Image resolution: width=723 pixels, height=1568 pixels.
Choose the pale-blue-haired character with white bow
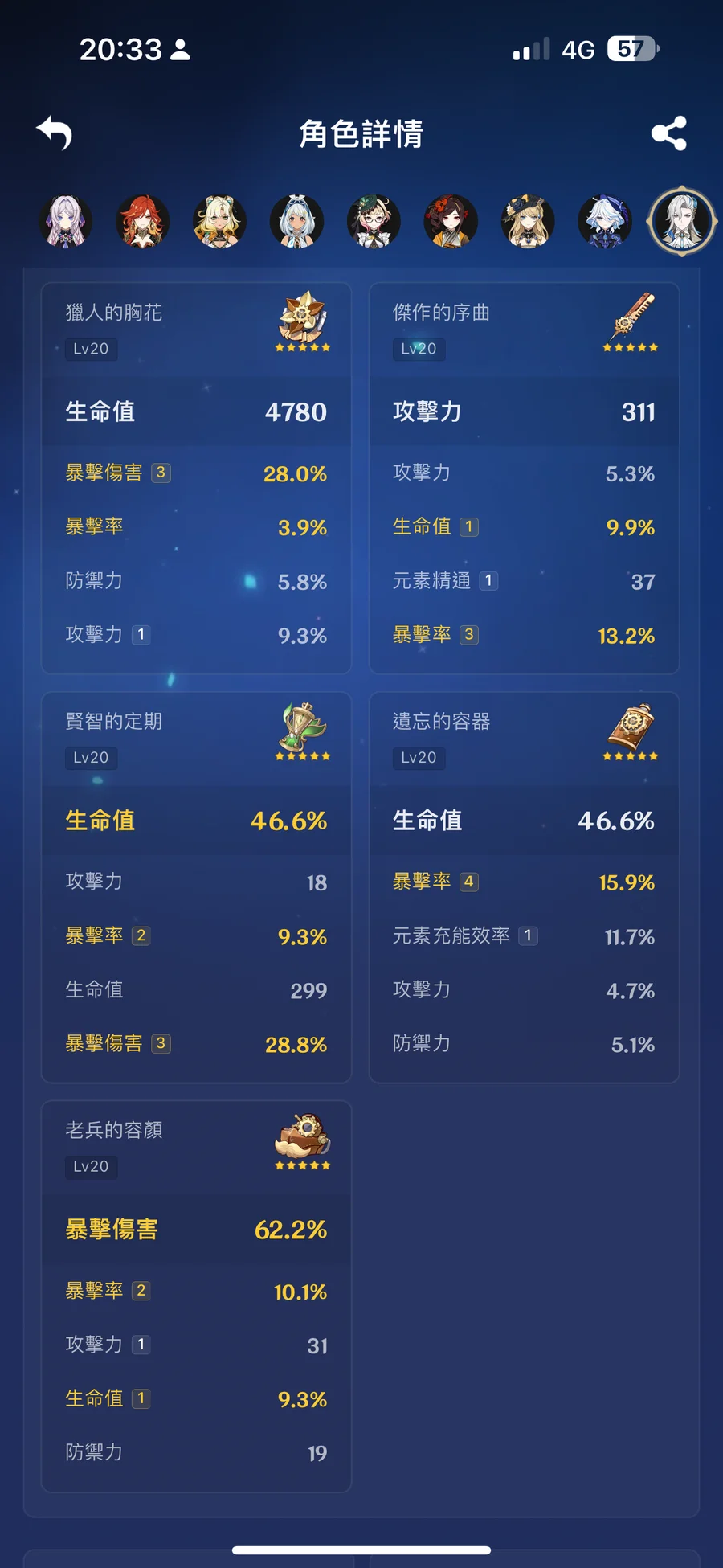296,221
